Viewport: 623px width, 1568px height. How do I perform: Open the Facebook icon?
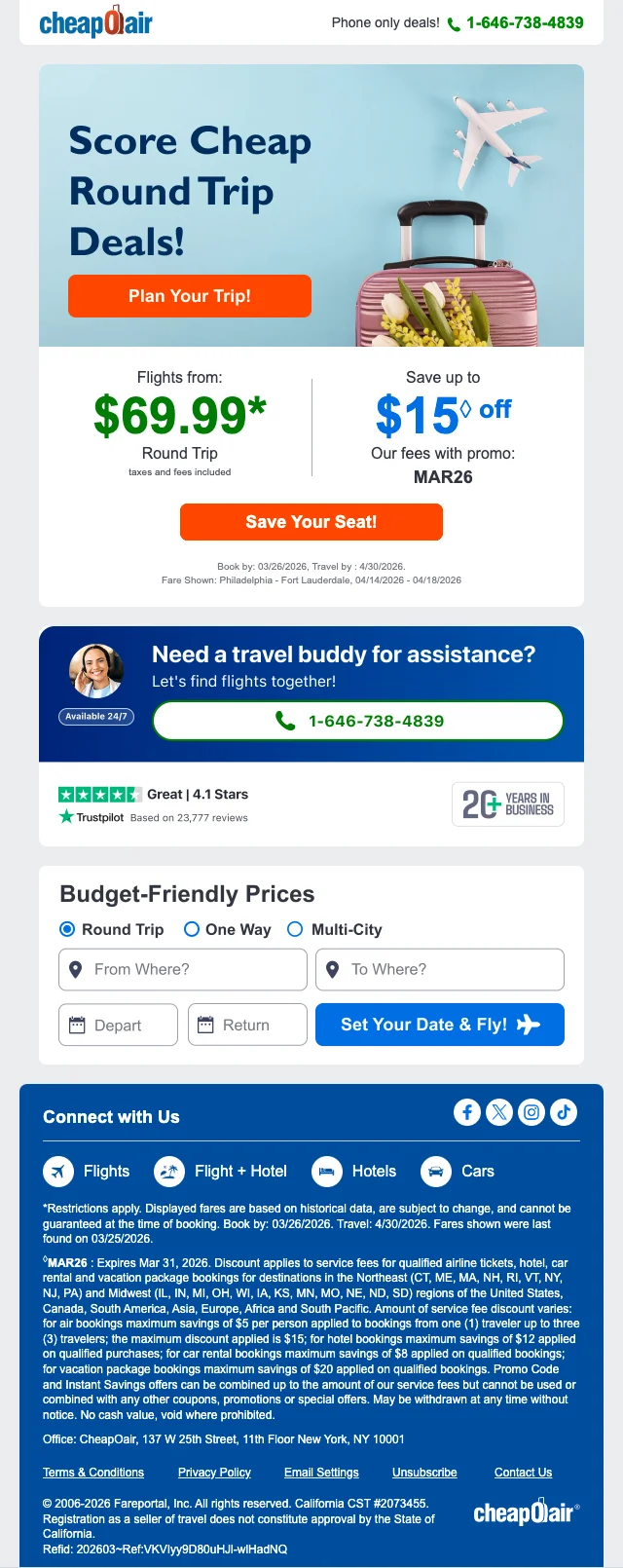point(467,1112)
